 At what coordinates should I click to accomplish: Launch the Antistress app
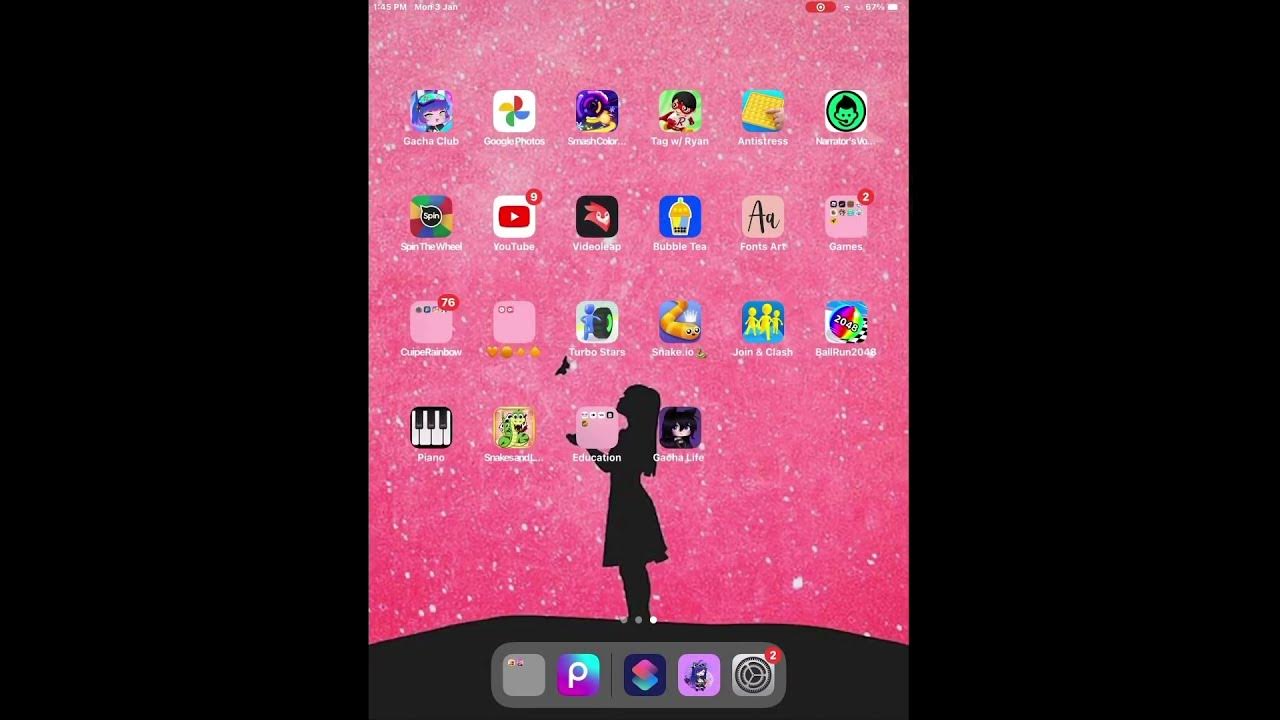coord(763,112)
